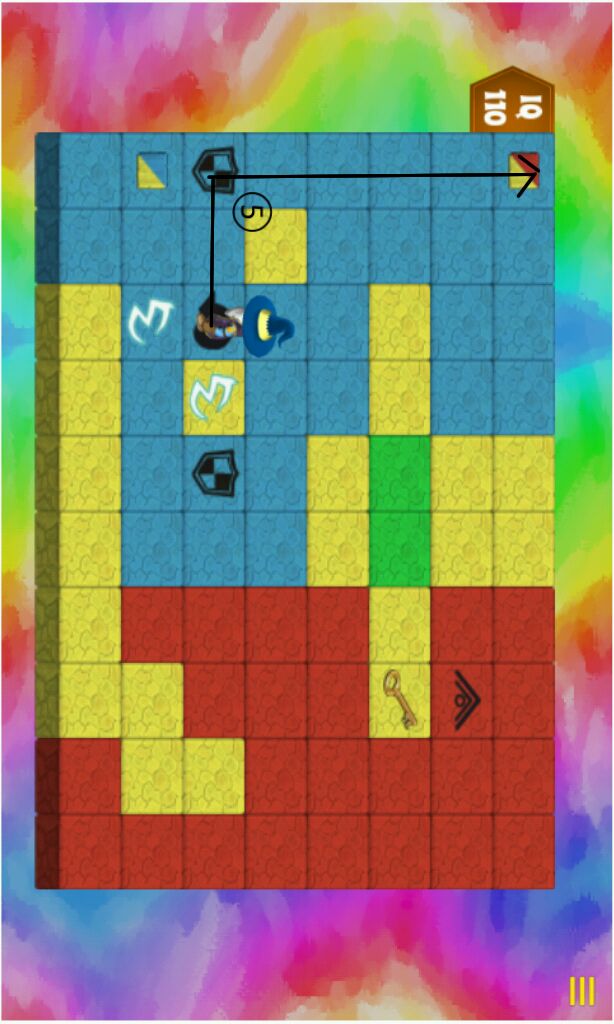This screenshot has width=614, height=1024.
Task: Tap the lightning rune on the yellow tile
Action: coord(213,397)
